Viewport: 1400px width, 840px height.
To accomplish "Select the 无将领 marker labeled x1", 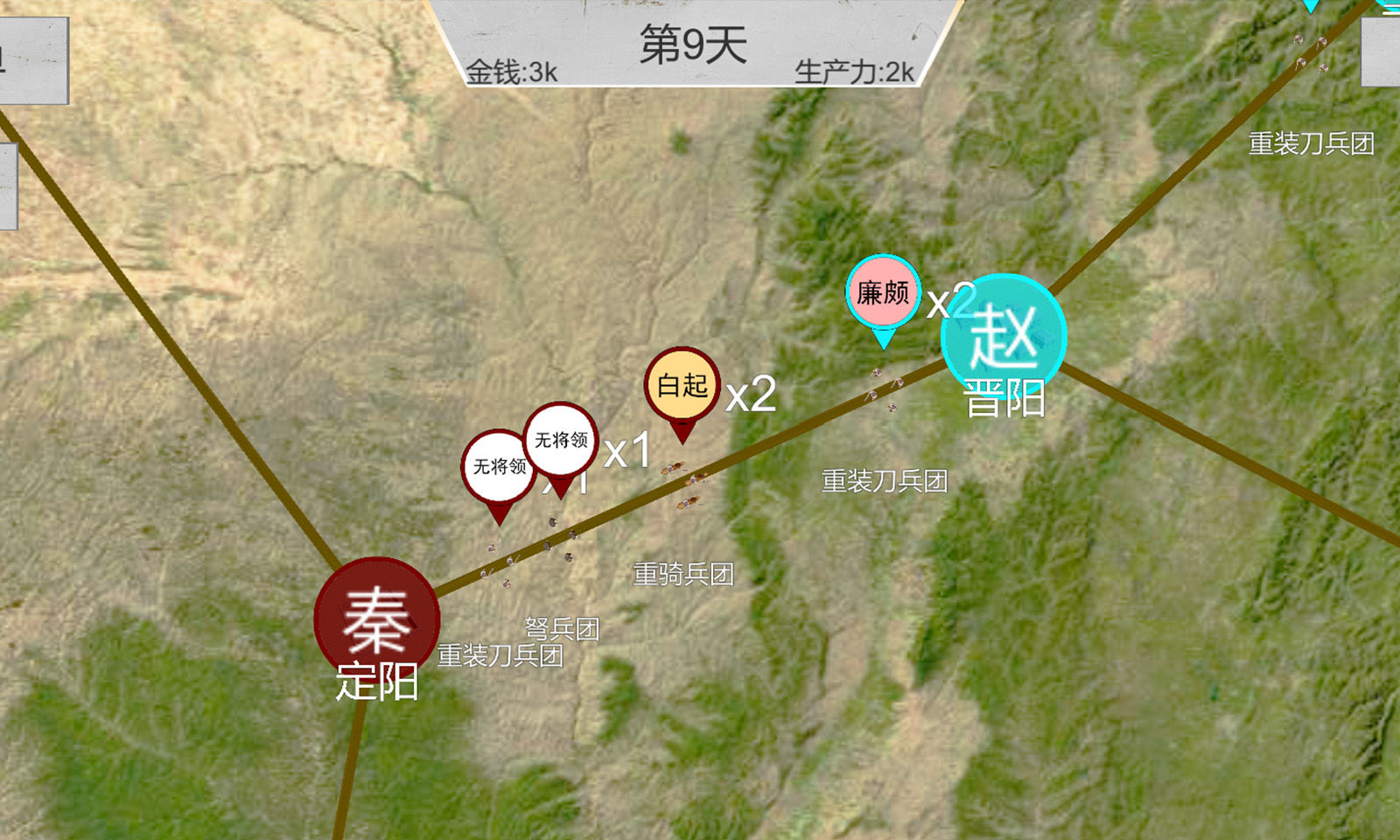I will point(561,440).
